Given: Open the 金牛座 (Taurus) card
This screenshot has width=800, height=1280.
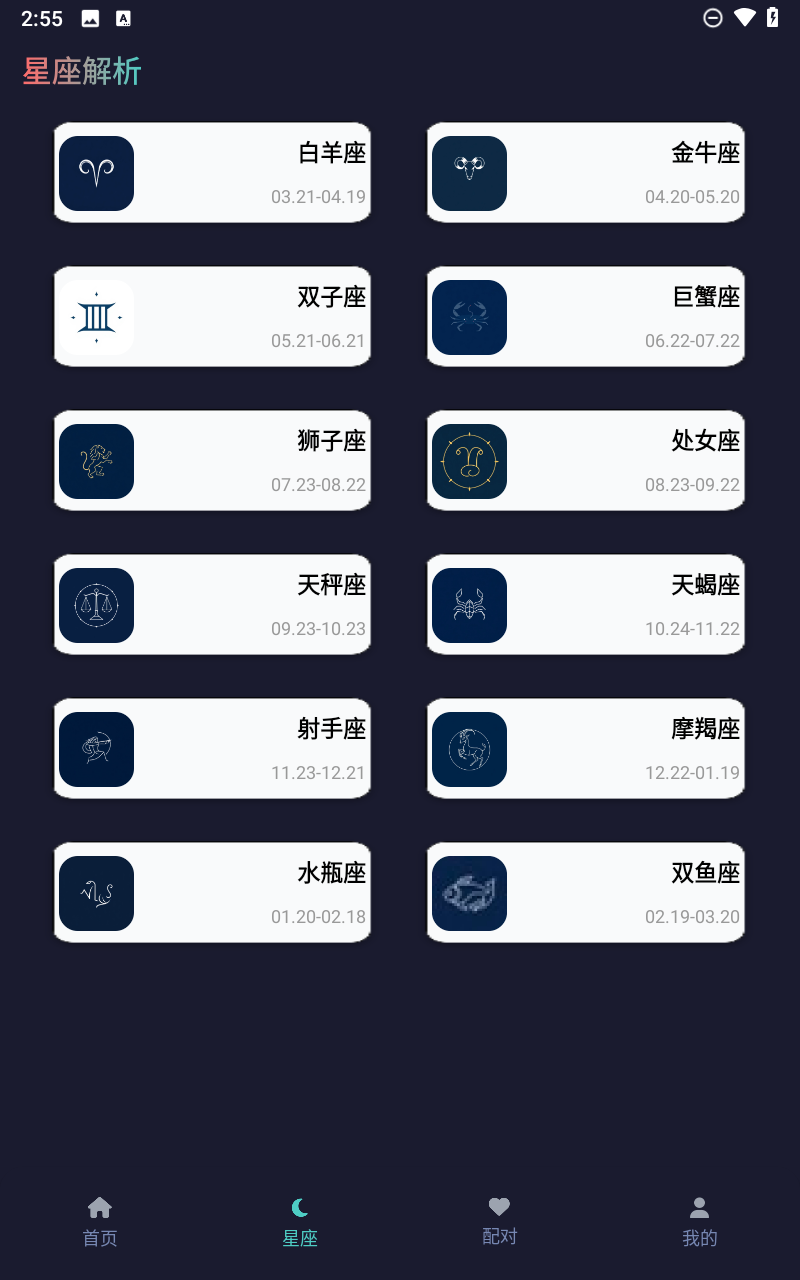Looking at the screenshot, I should 586,173.
